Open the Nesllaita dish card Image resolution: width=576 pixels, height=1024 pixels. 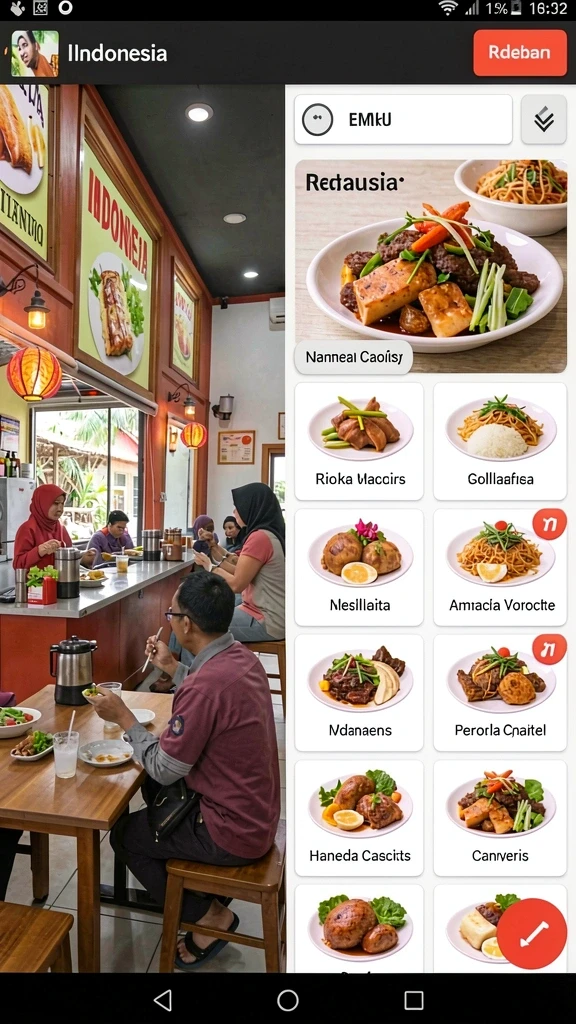point(359,568)
